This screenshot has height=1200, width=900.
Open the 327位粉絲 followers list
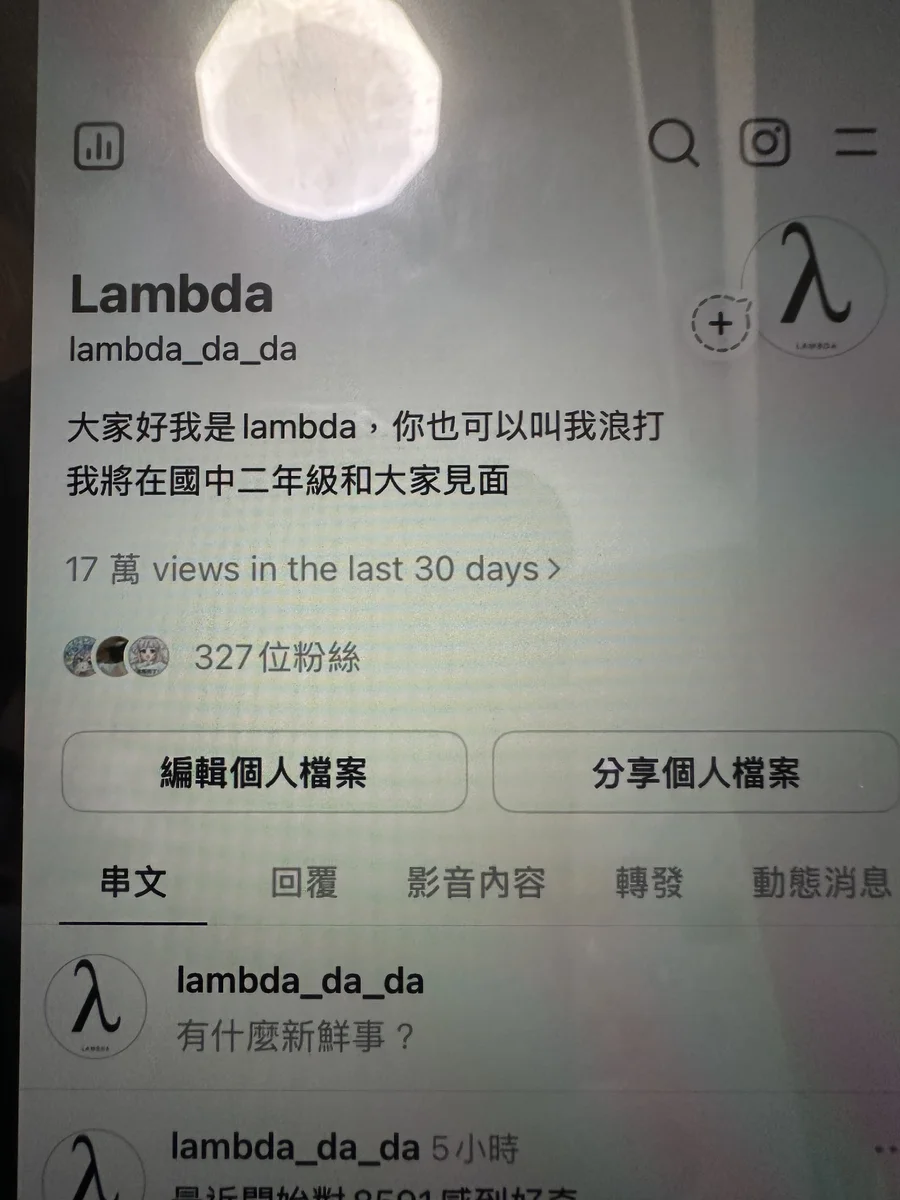click(277, 658)
